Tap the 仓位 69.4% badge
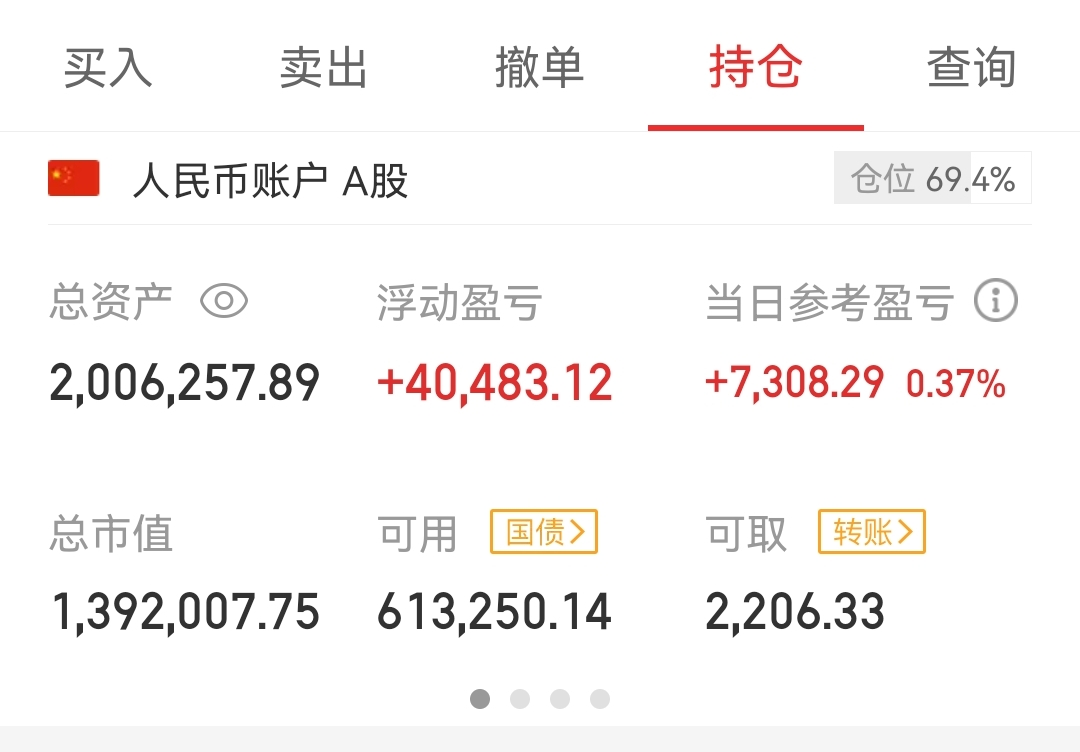Viewport: 1080px width, 752px height. point(932,179)
